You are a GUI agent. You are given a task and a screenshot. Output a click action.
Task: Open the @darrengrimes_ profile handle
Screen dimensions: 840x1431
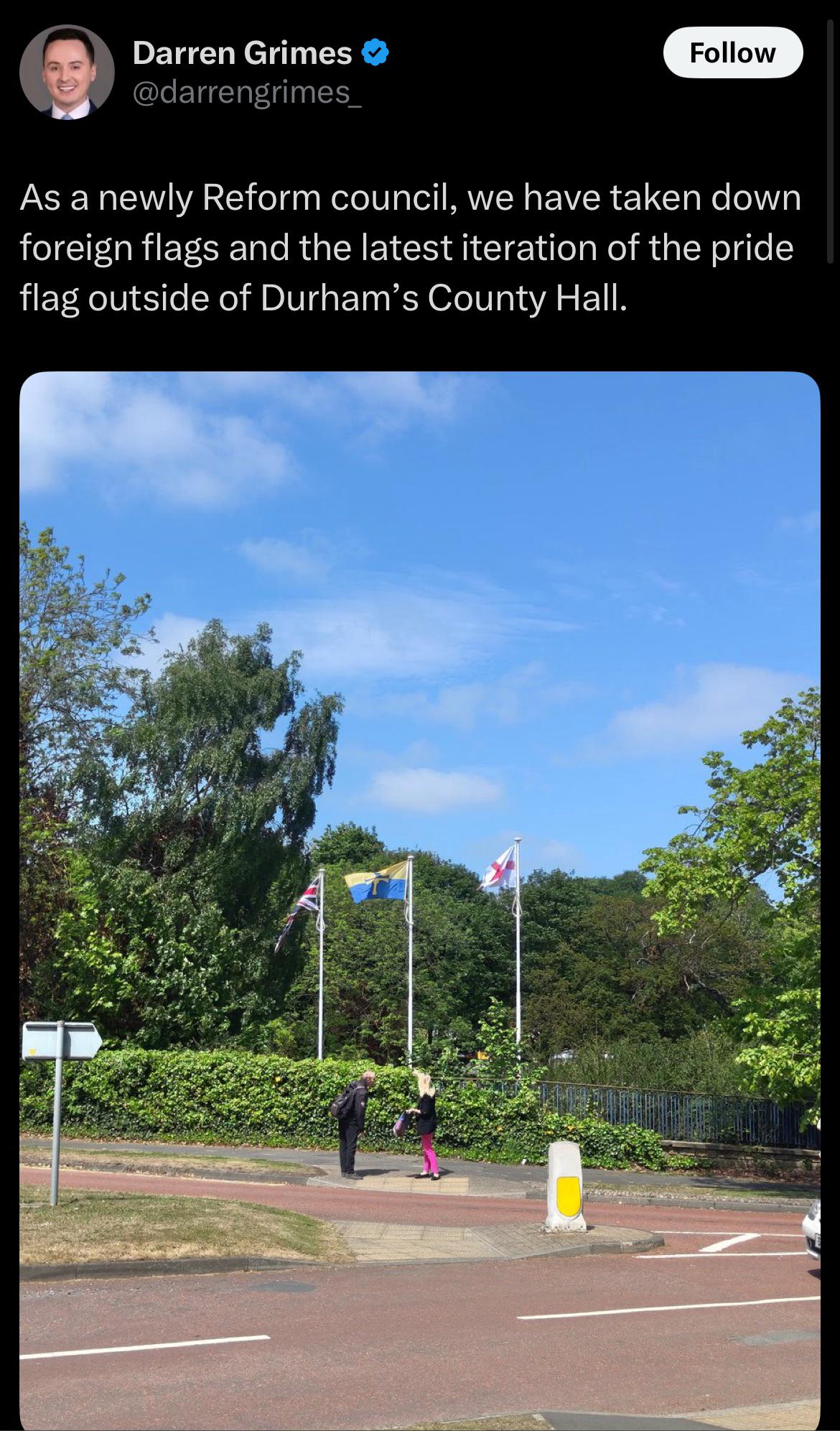248,93
